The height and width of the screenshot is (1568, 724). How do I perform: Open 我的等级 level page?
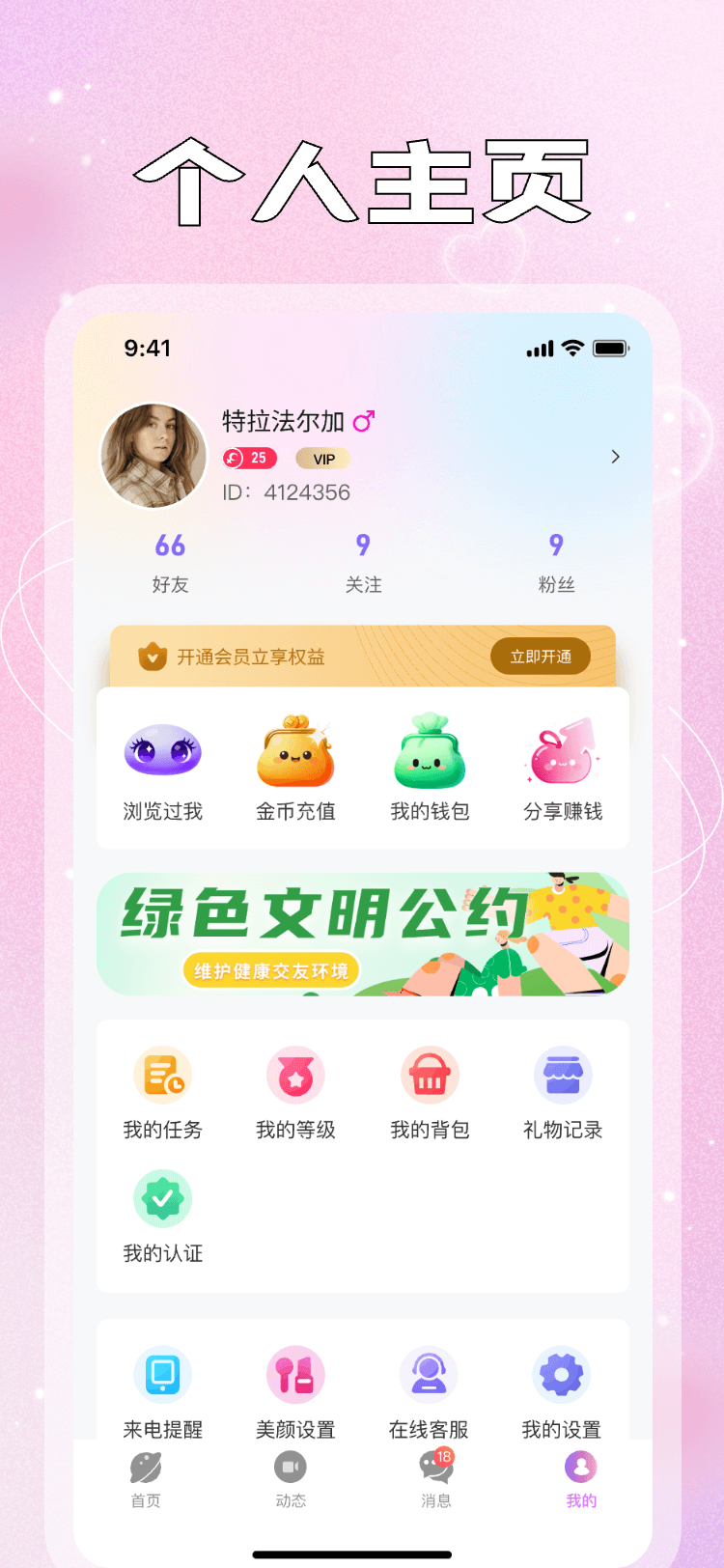pos(295,1091)
